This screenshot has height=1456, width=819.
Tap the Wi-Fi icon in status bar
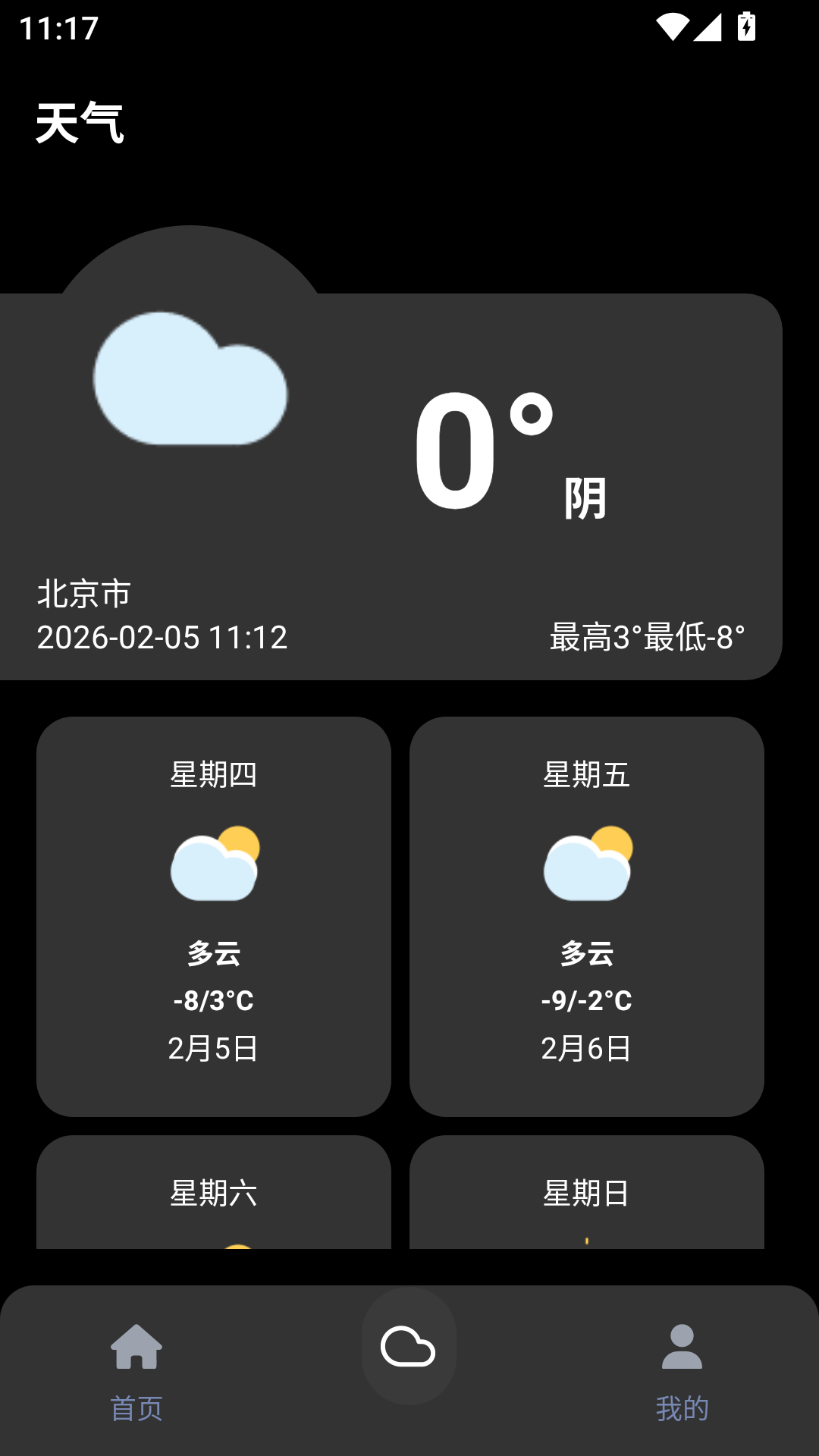[671, 25]
